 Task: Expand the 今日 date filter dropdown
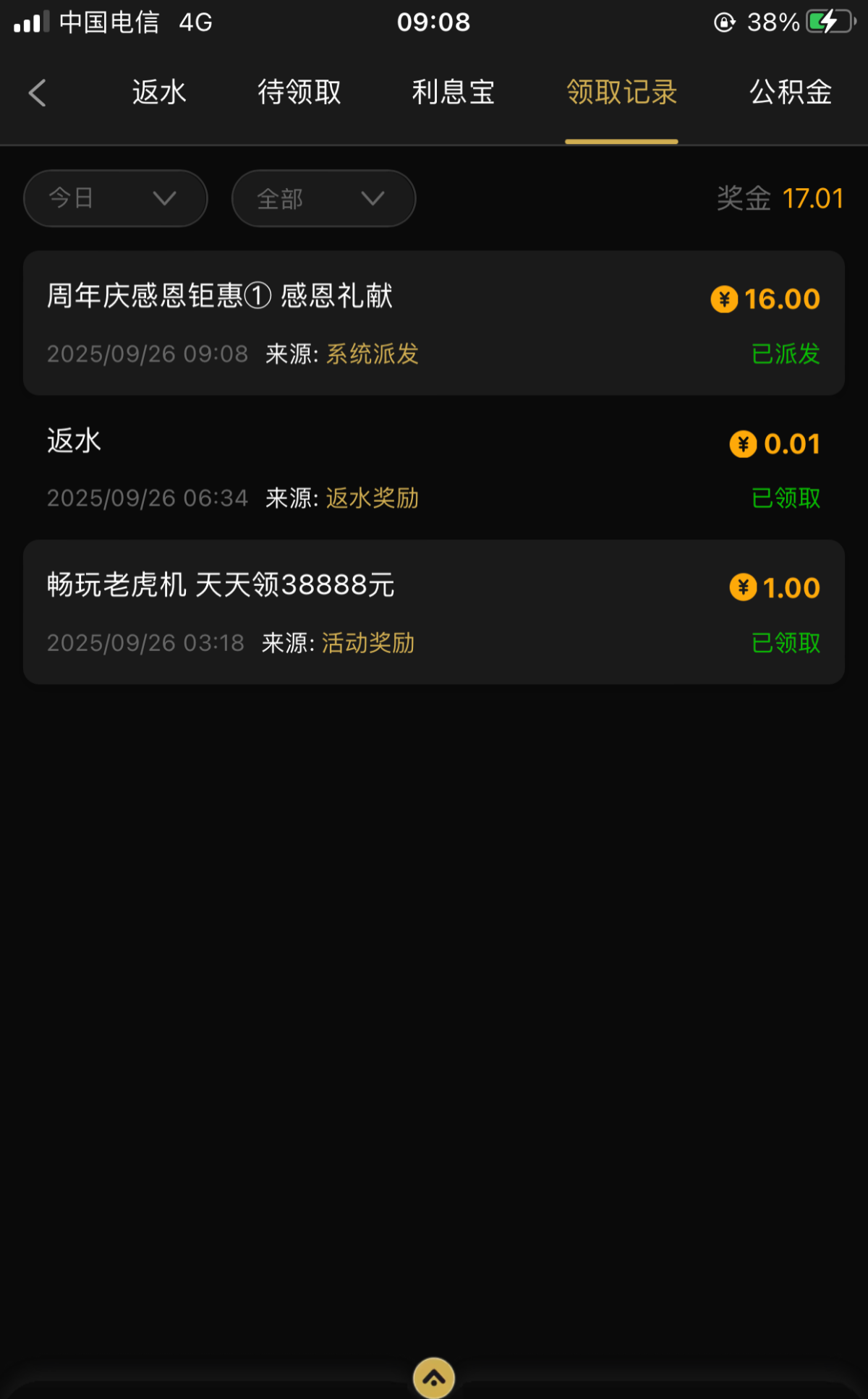coord(116,198)
